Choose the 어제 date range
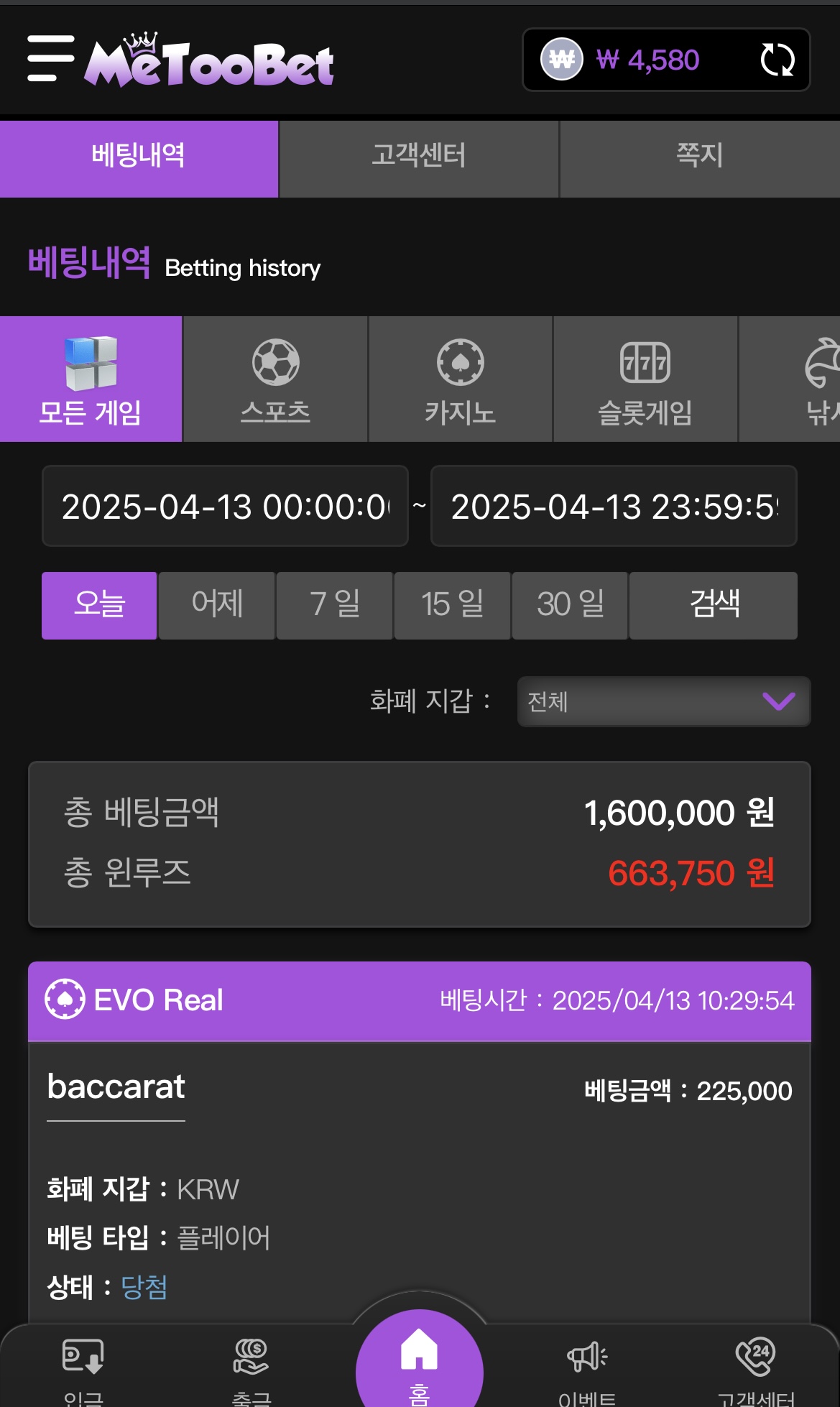 [x=217, y=606]
